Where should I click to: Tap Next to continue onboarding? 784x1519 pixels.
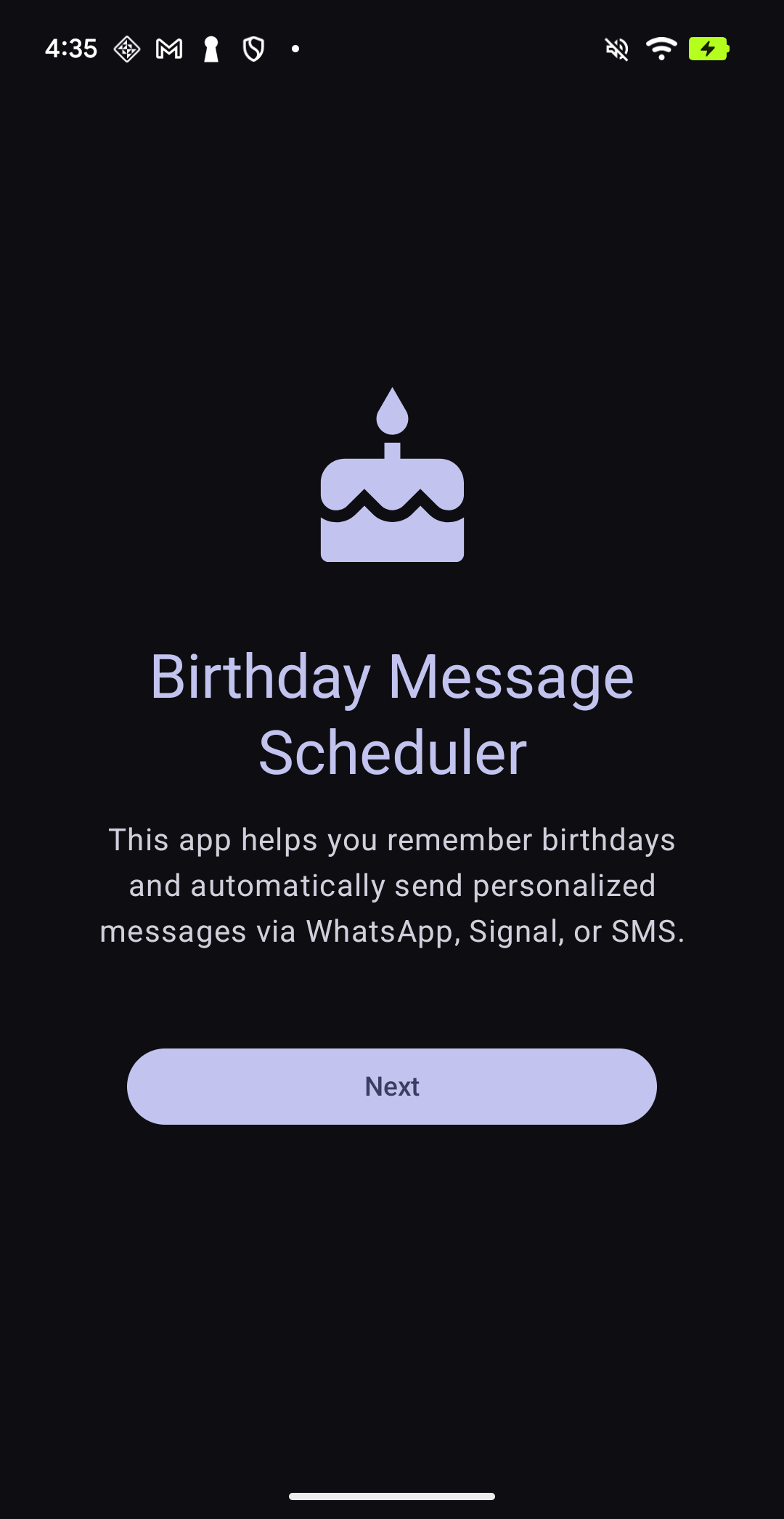point(392,1086)
